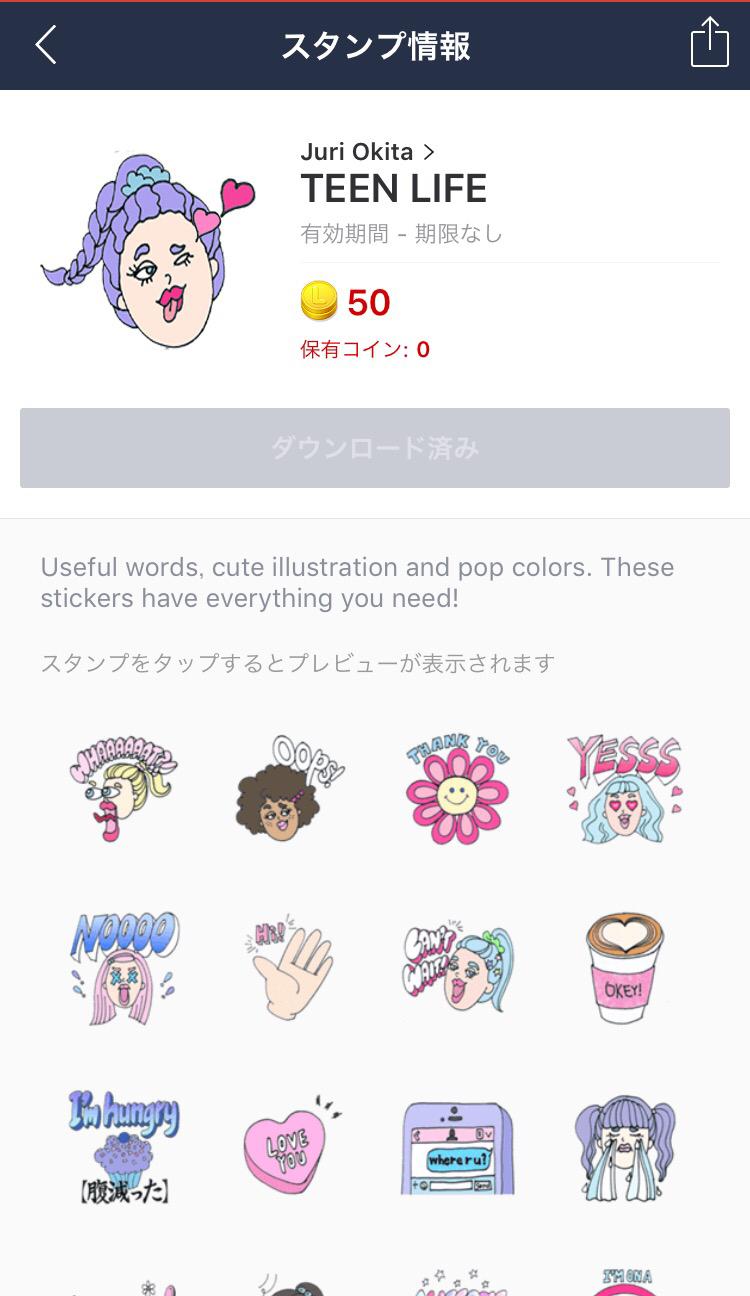750x1296 pixels.
Task: Preview the Hi! waving hand sticker
Action: point(289,965)
